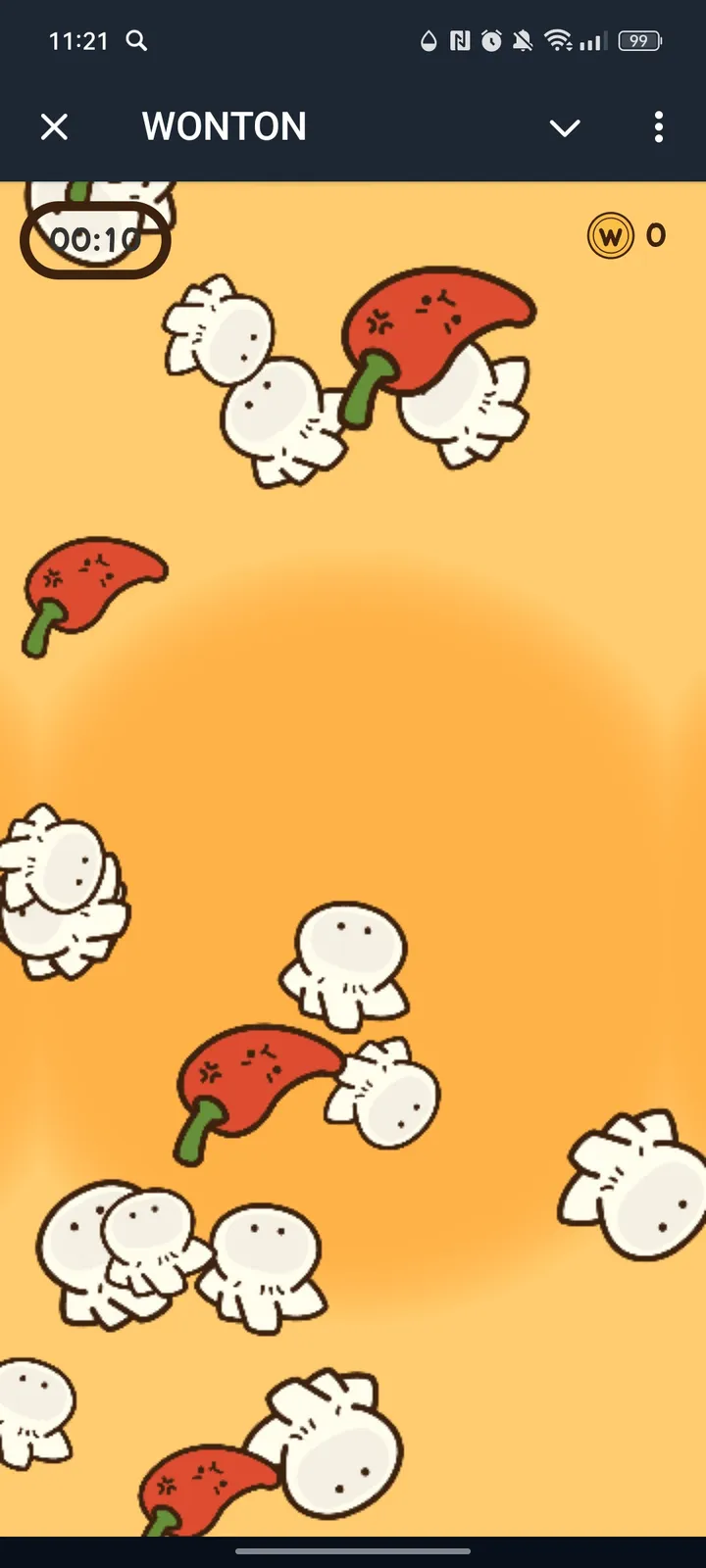This screenshot has height=1568, width=706.
Task: Tap the wonton nearest the right screen edge
Action: (635, 1186)
